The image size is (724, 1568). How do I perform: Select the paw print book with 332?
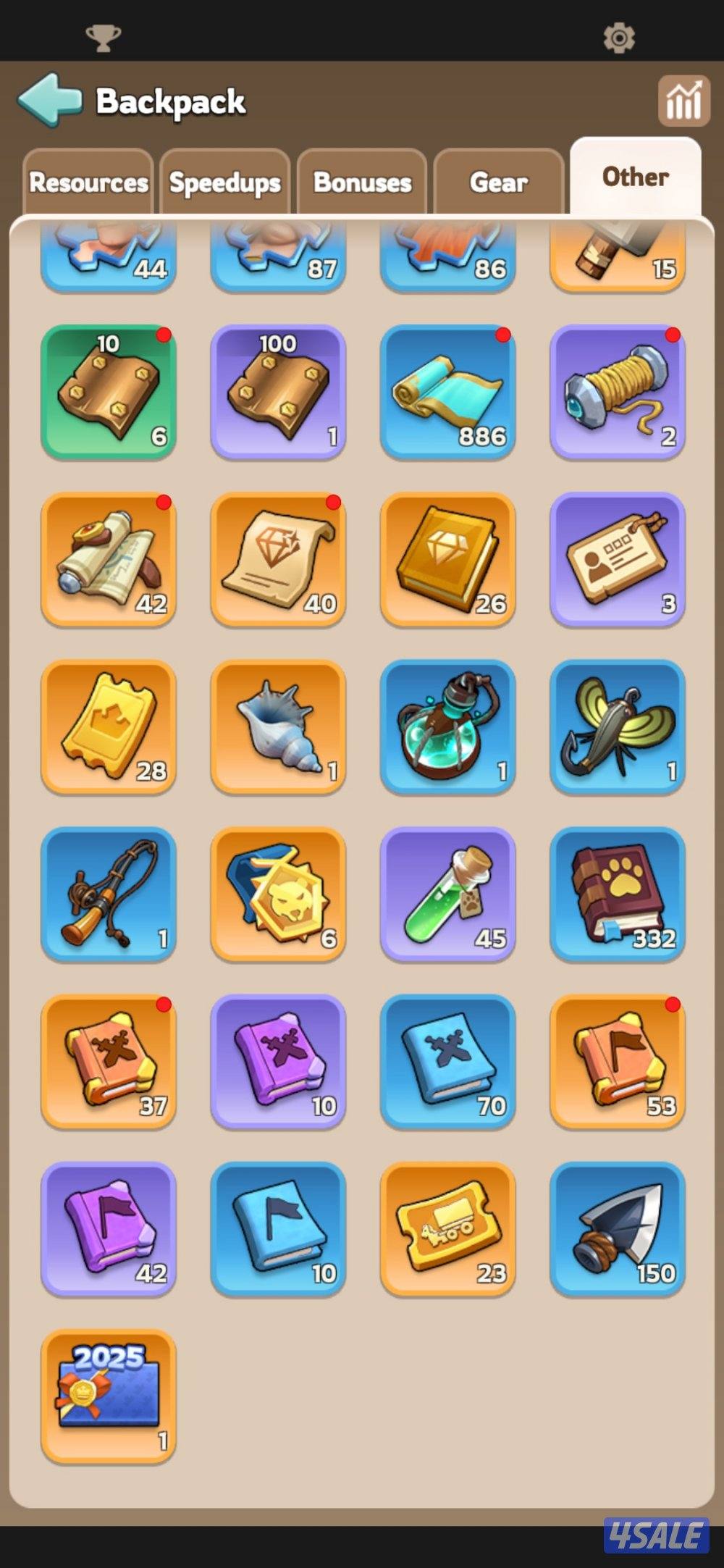click(617, 894)
